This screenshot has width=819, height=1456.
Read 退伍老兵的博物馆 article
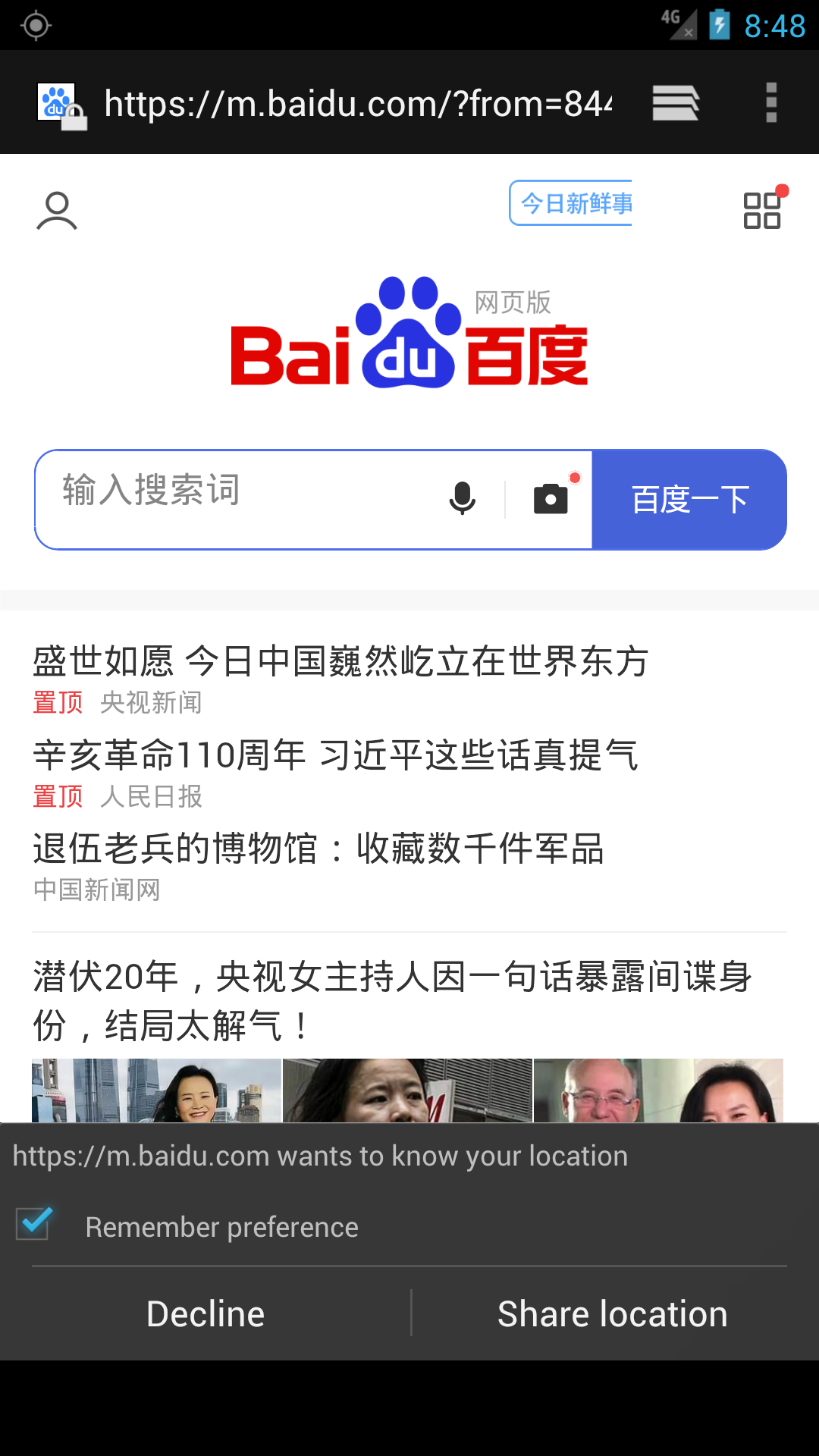click(318, 849)
